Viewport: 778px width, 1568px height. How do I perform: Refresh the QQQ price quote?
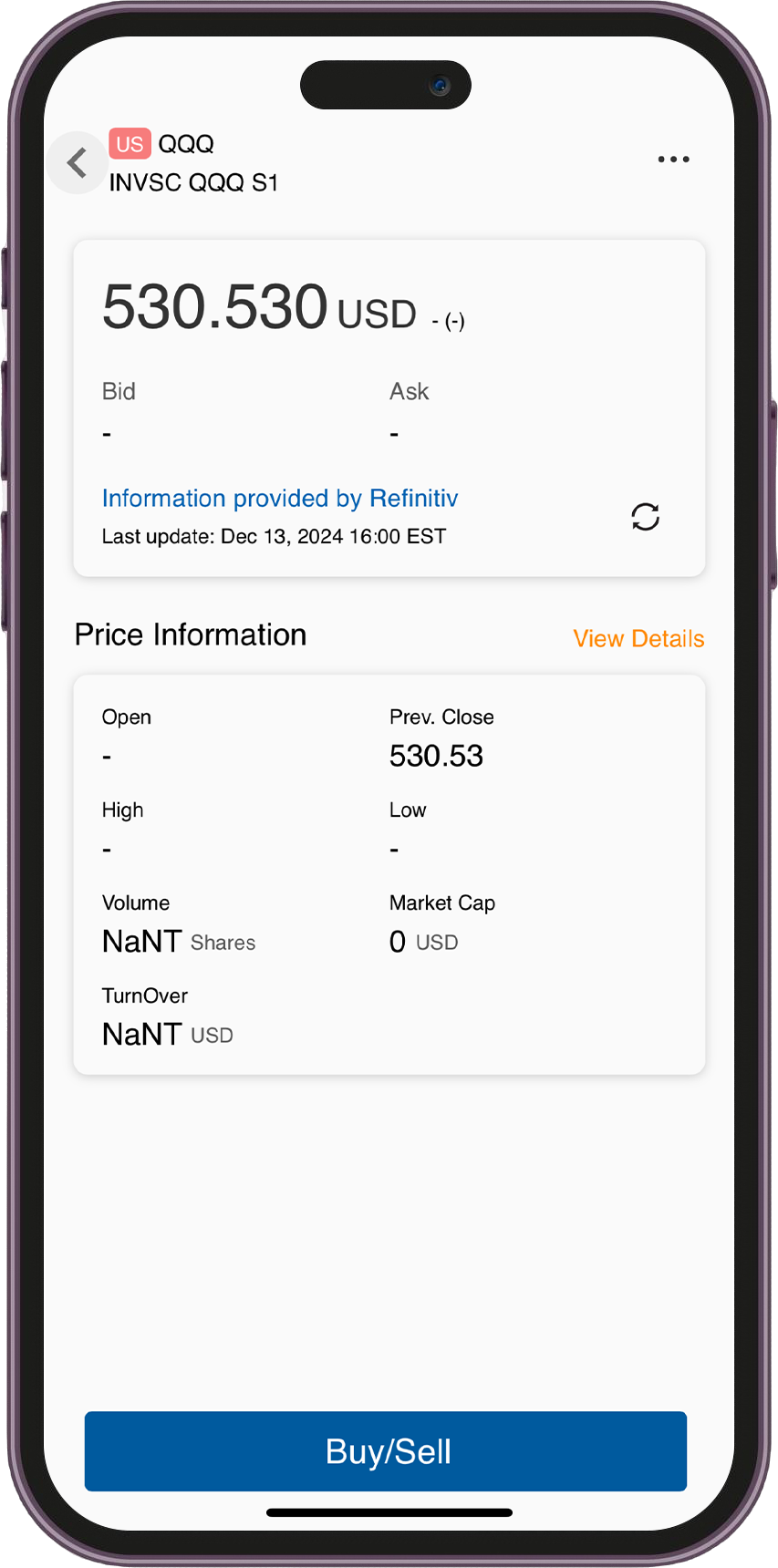(x=645, y=517)
